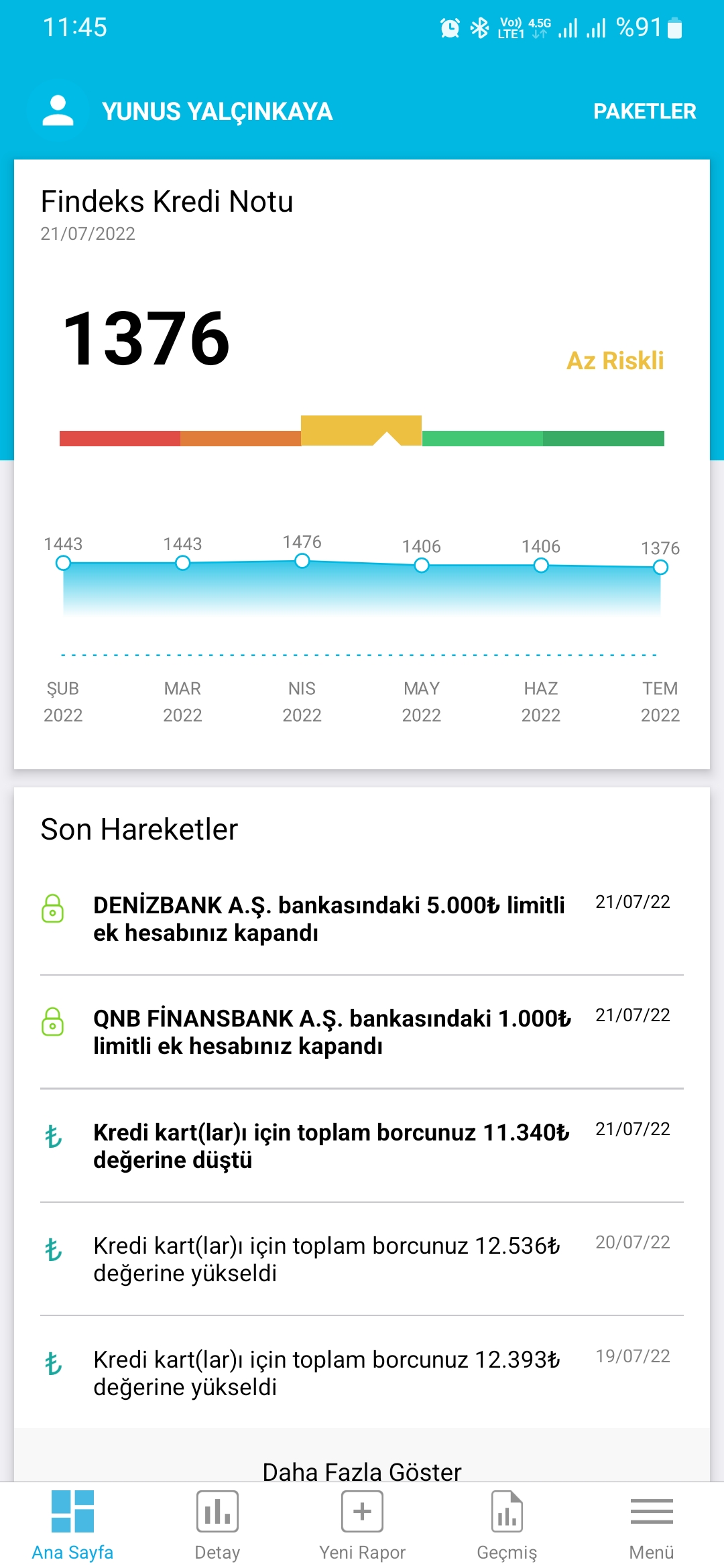Open PAKETLER packages
This screenshot has width=724, height=1568.
click(644, 111)
